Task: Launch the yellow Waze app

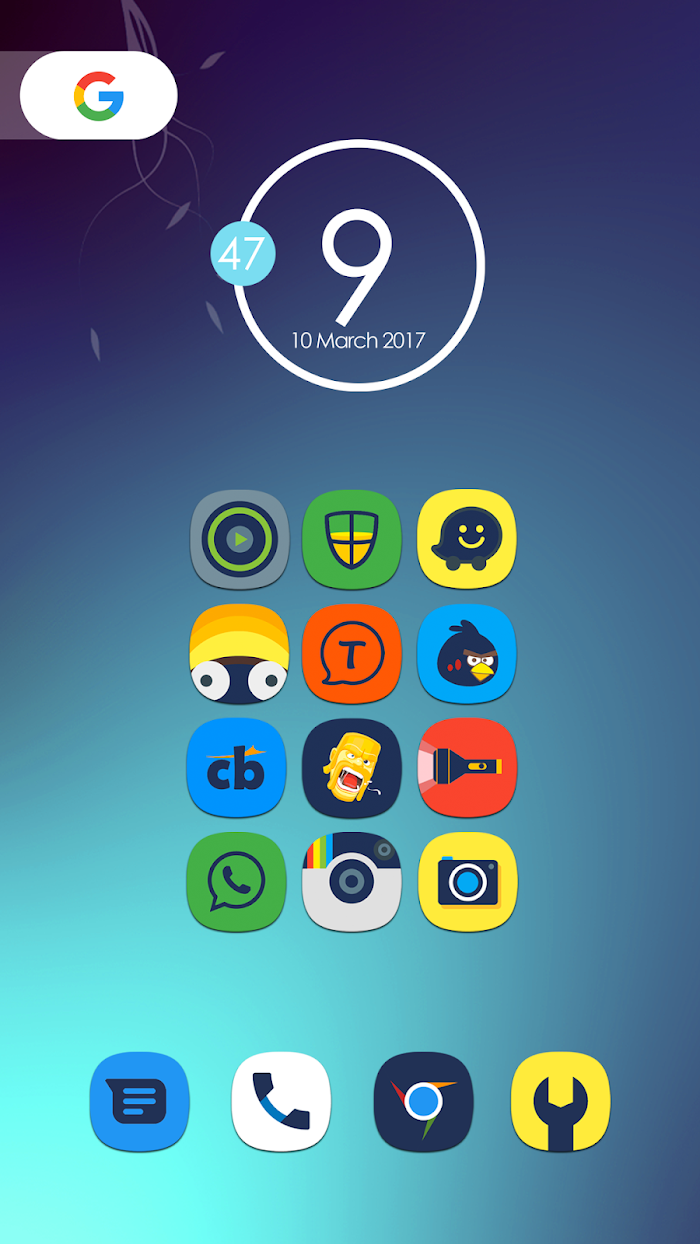Action: pos(467,540)
